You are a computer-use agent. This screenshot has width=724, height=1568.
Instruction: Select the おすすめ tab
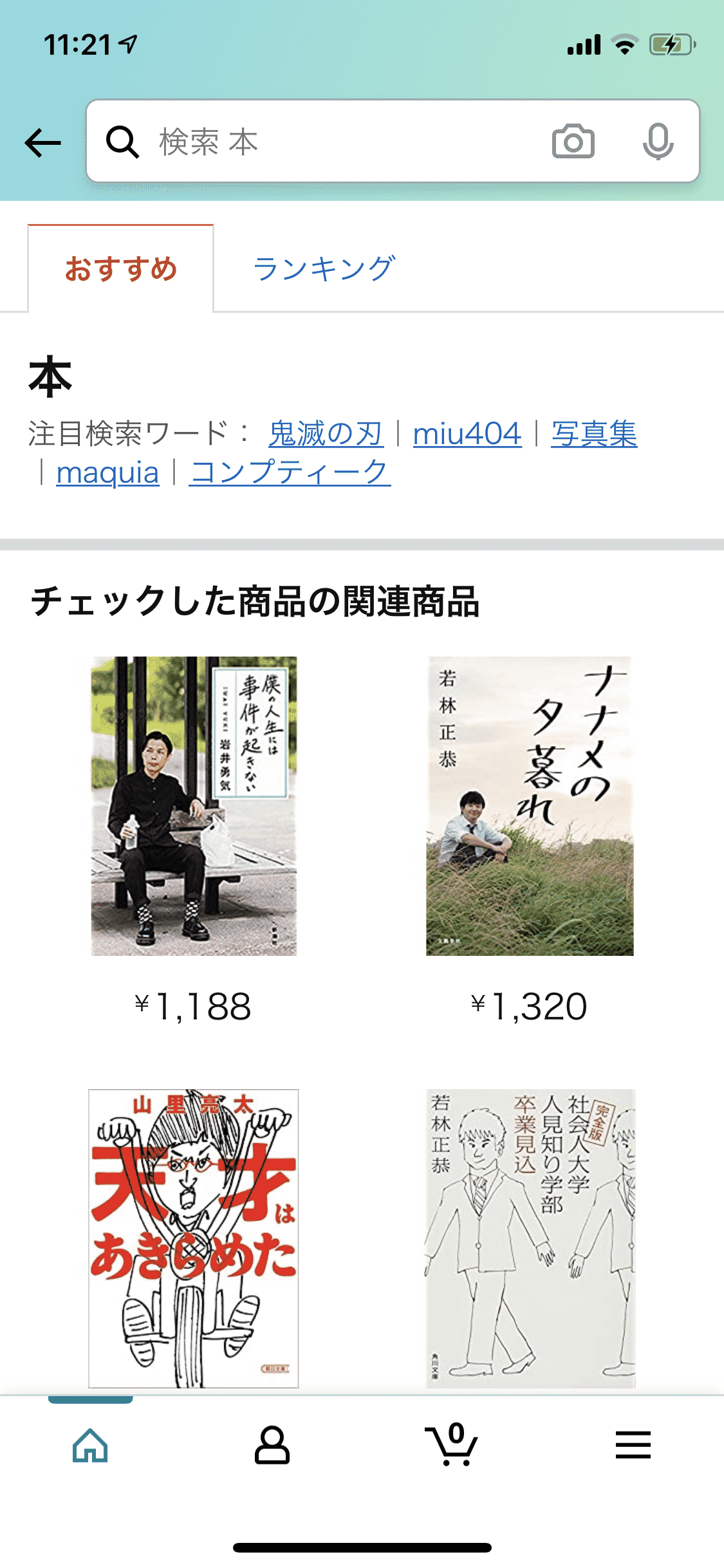point(120,268)
